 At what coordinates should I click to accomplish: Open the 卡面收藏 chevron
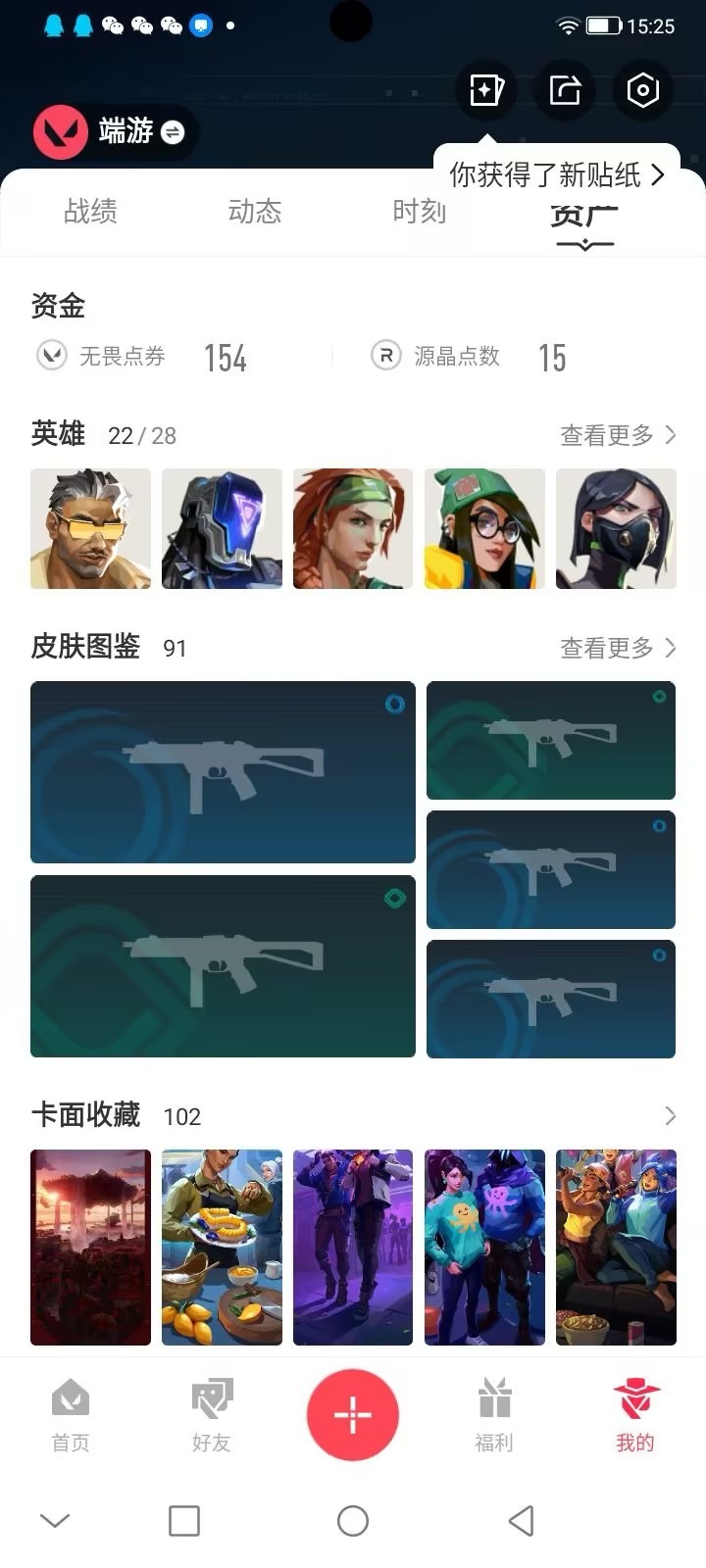670,1115
